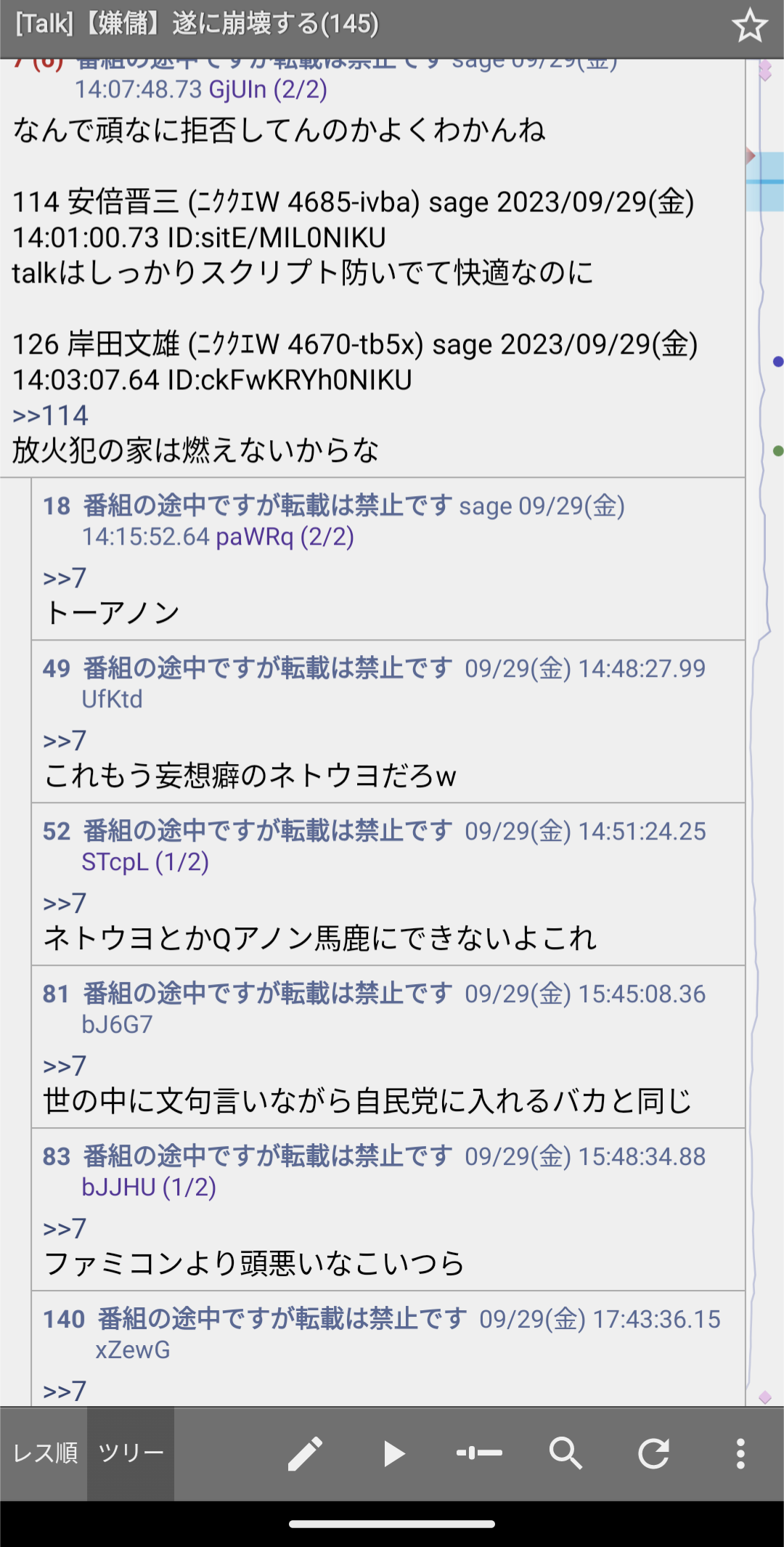Start auto-scroll with the play icon
Image resolution: width=784 pixels, height=1547 pixels.
(393, 1454)
